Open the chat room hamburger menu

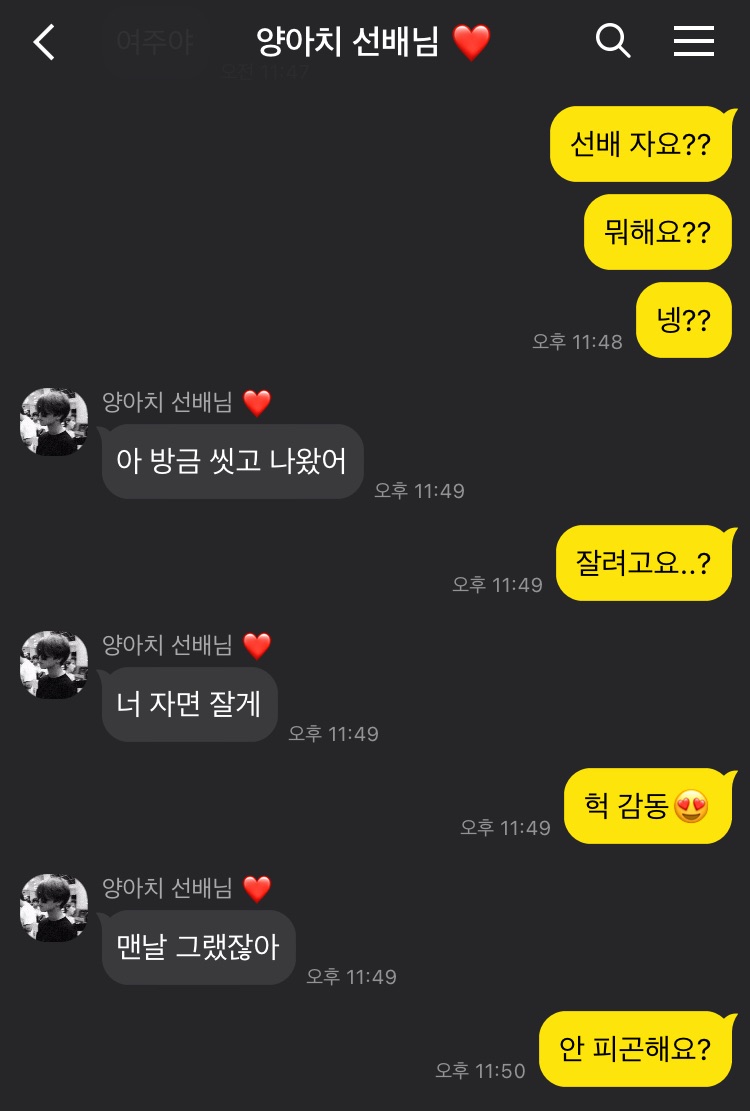[693, 42]
